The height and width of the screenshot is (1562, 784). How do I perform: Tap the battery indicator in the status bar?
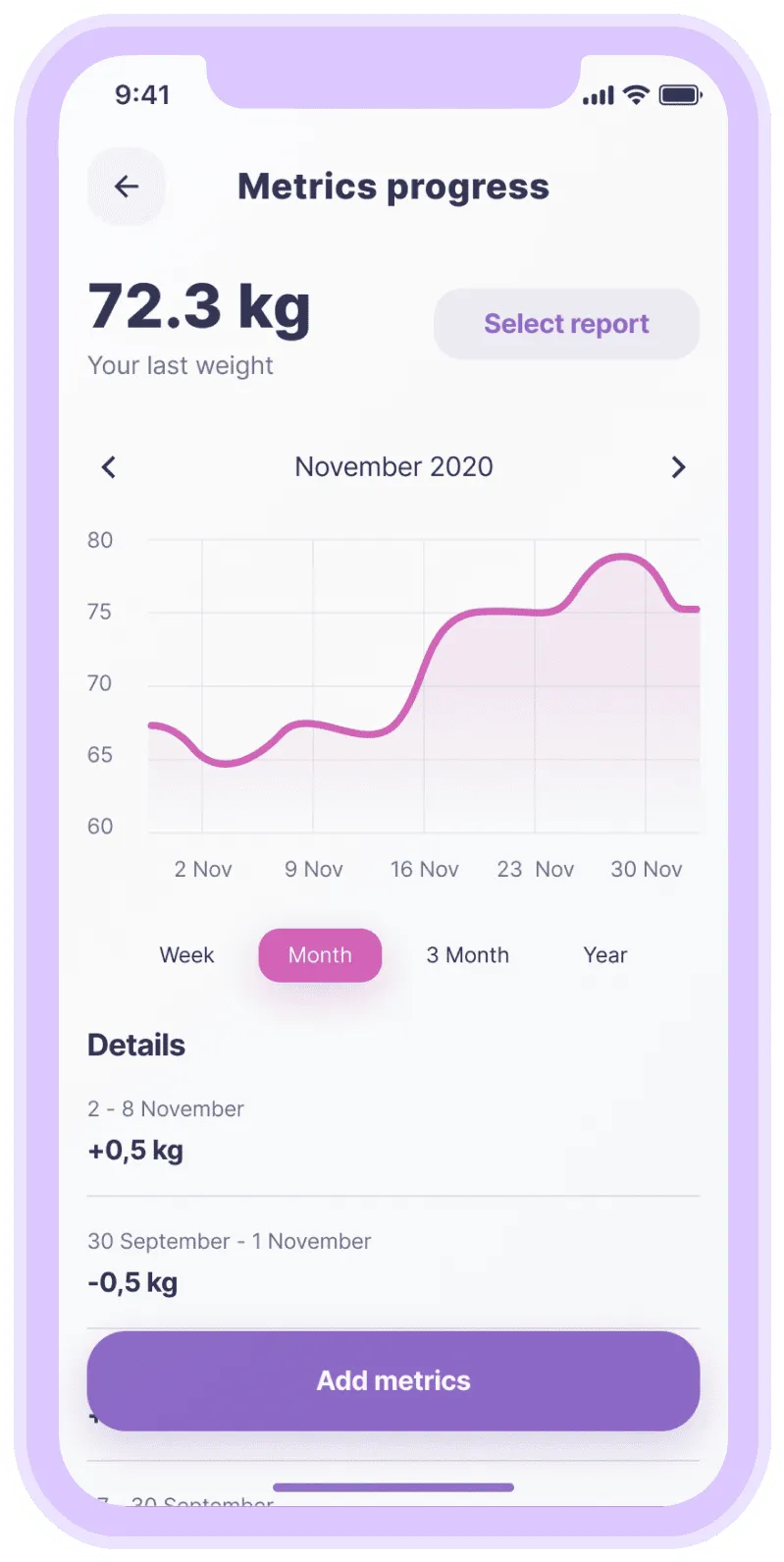679,94
